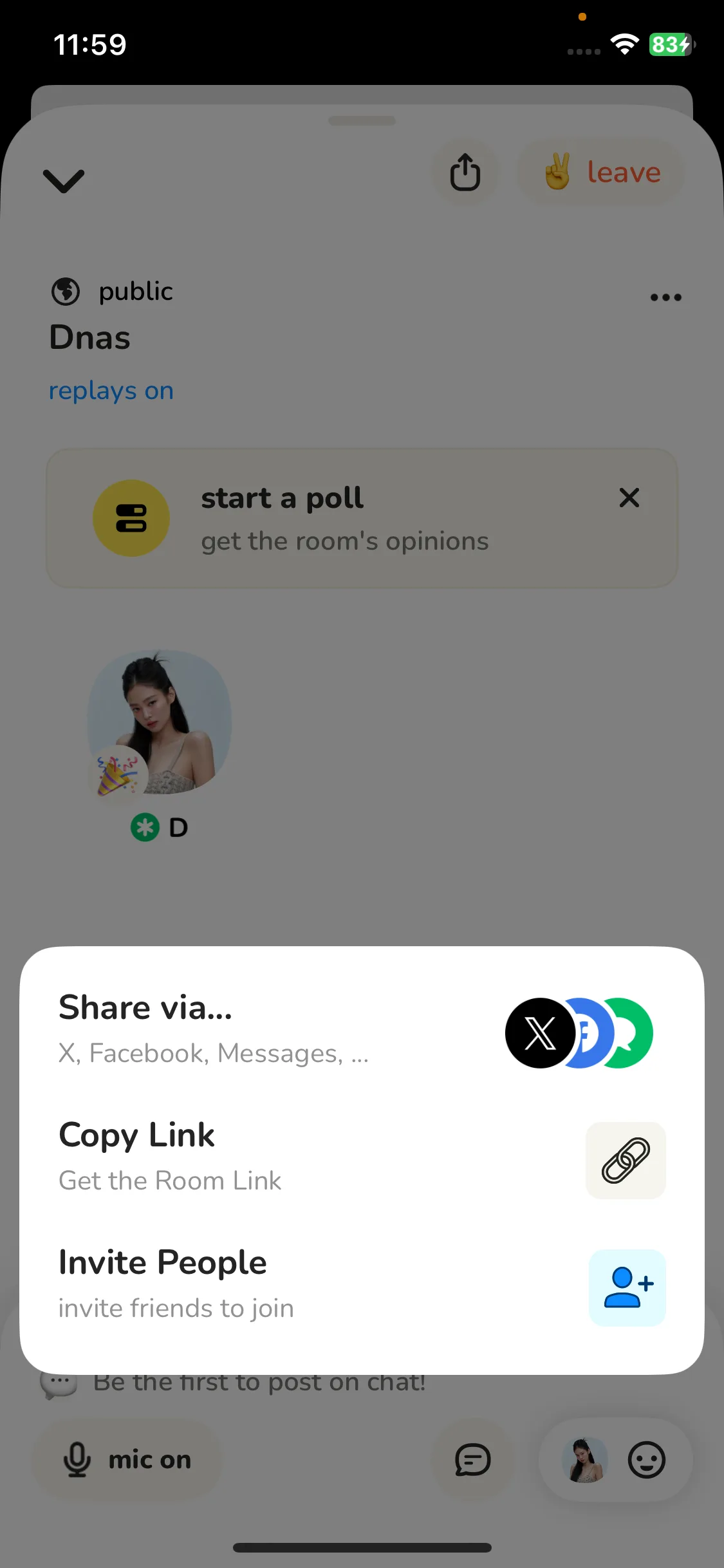The width and height of the screenshot is (724, 1568).
Task: Open replays on setting
Action: (111, 391)
